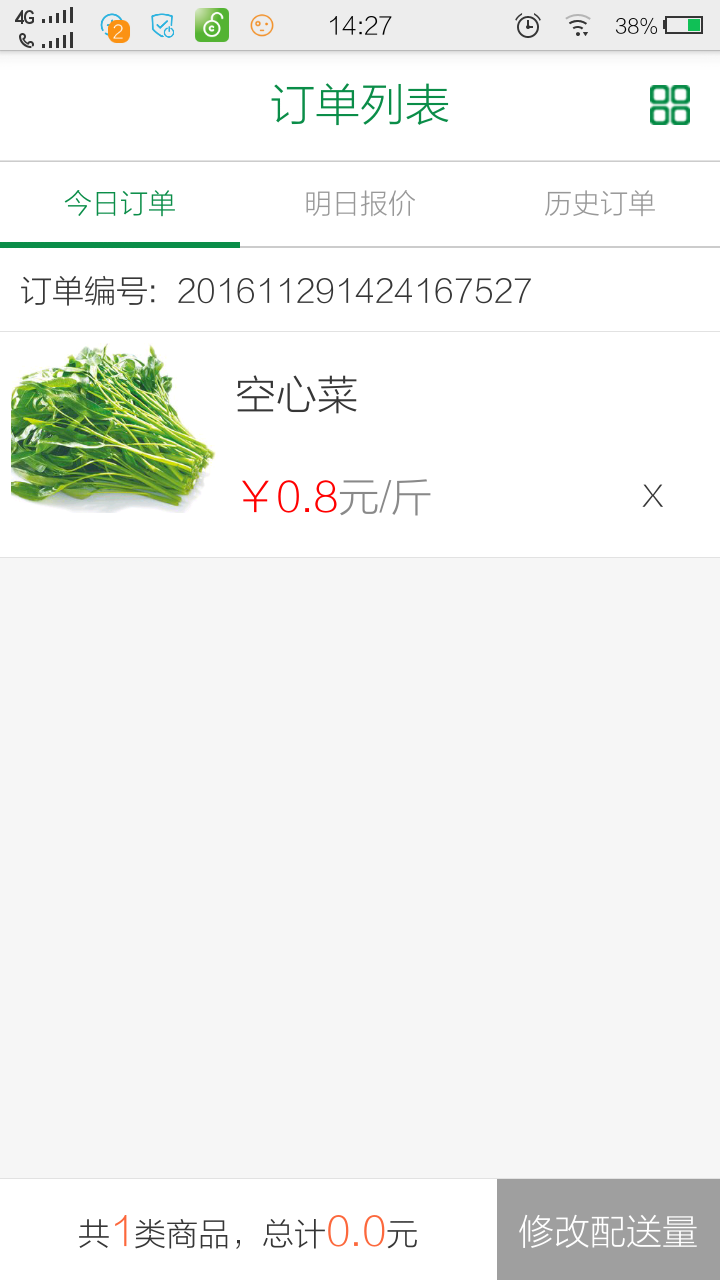720x1280 pixels.
Task: Open the grid menu icon
Action: tap(669, 105)
